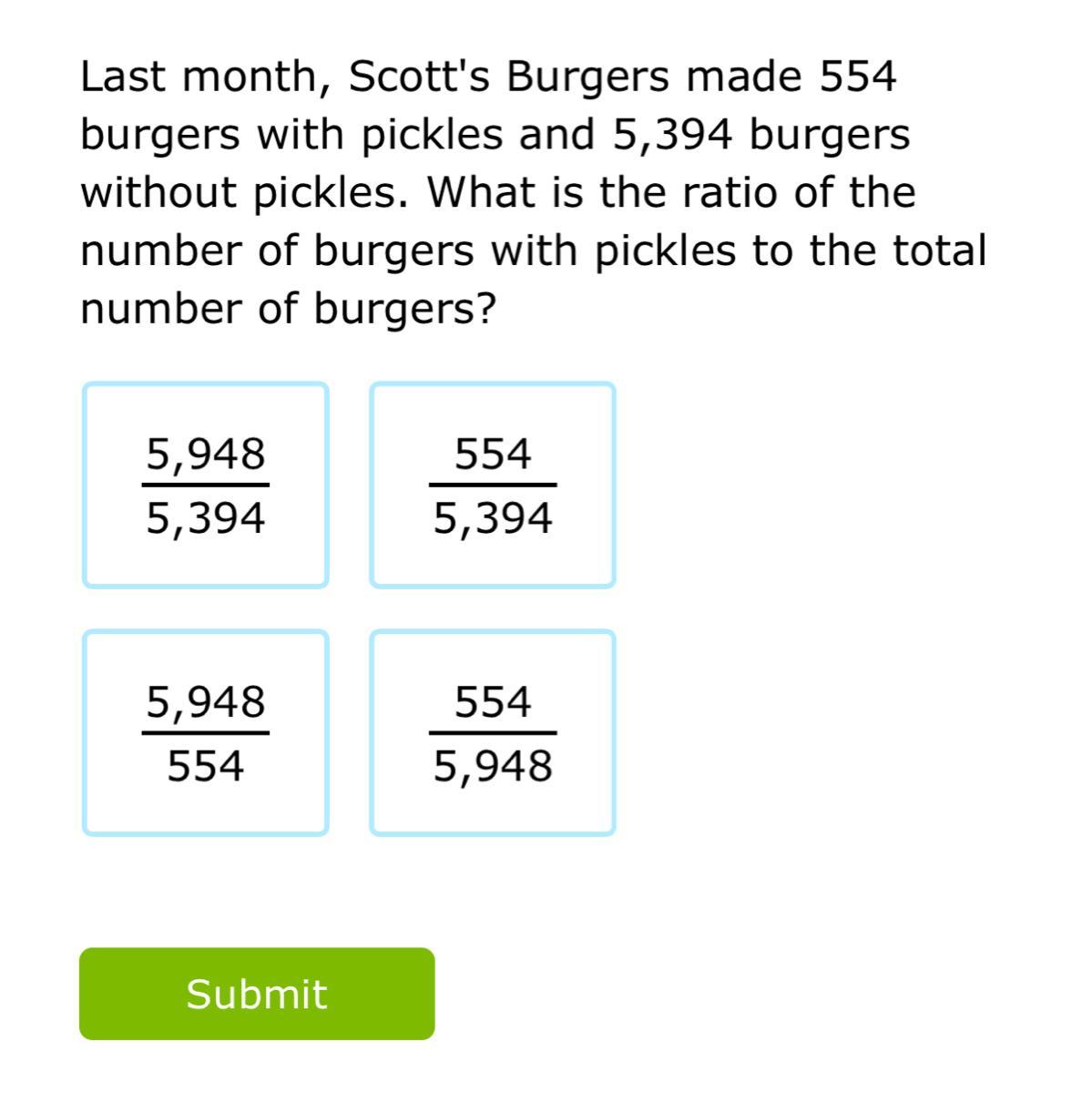Choose the fraction 554 over 5,394

tap(492, 485)
